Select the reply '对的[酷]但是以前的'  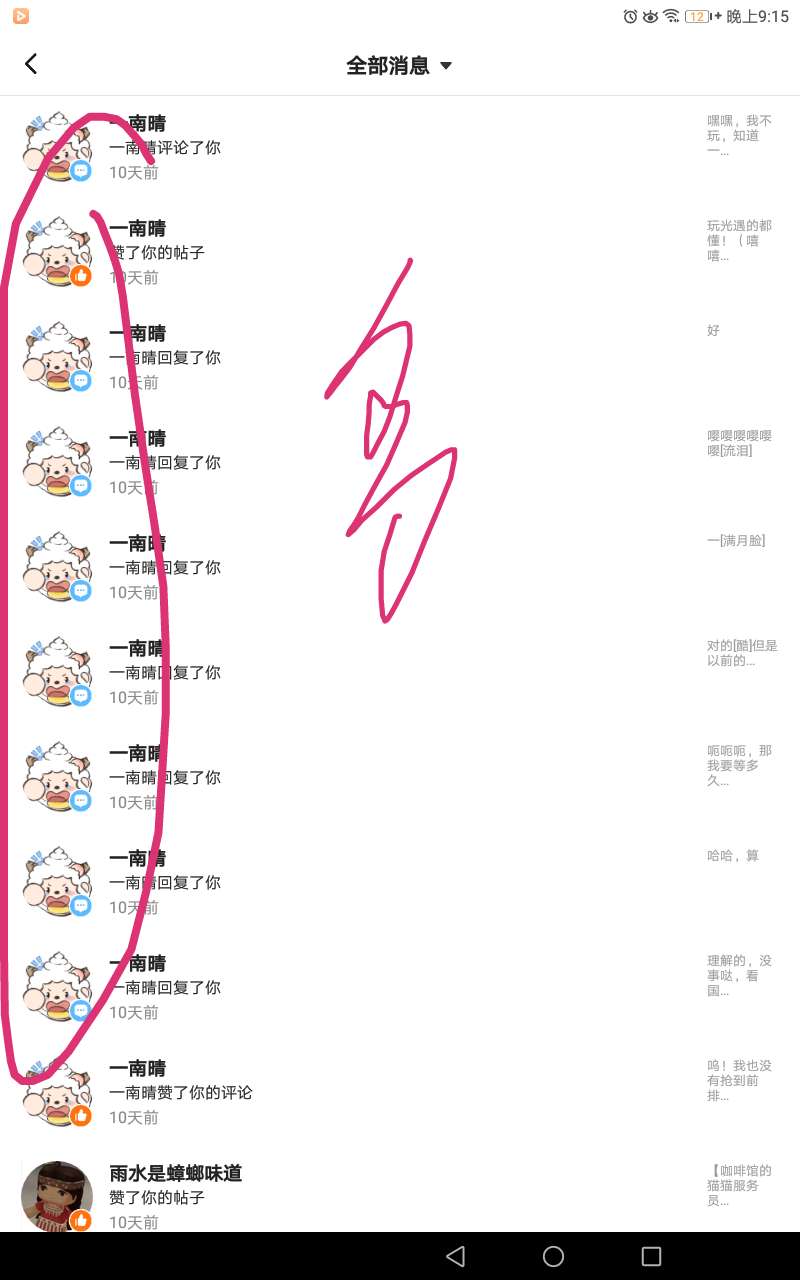(x=400, y=672)
